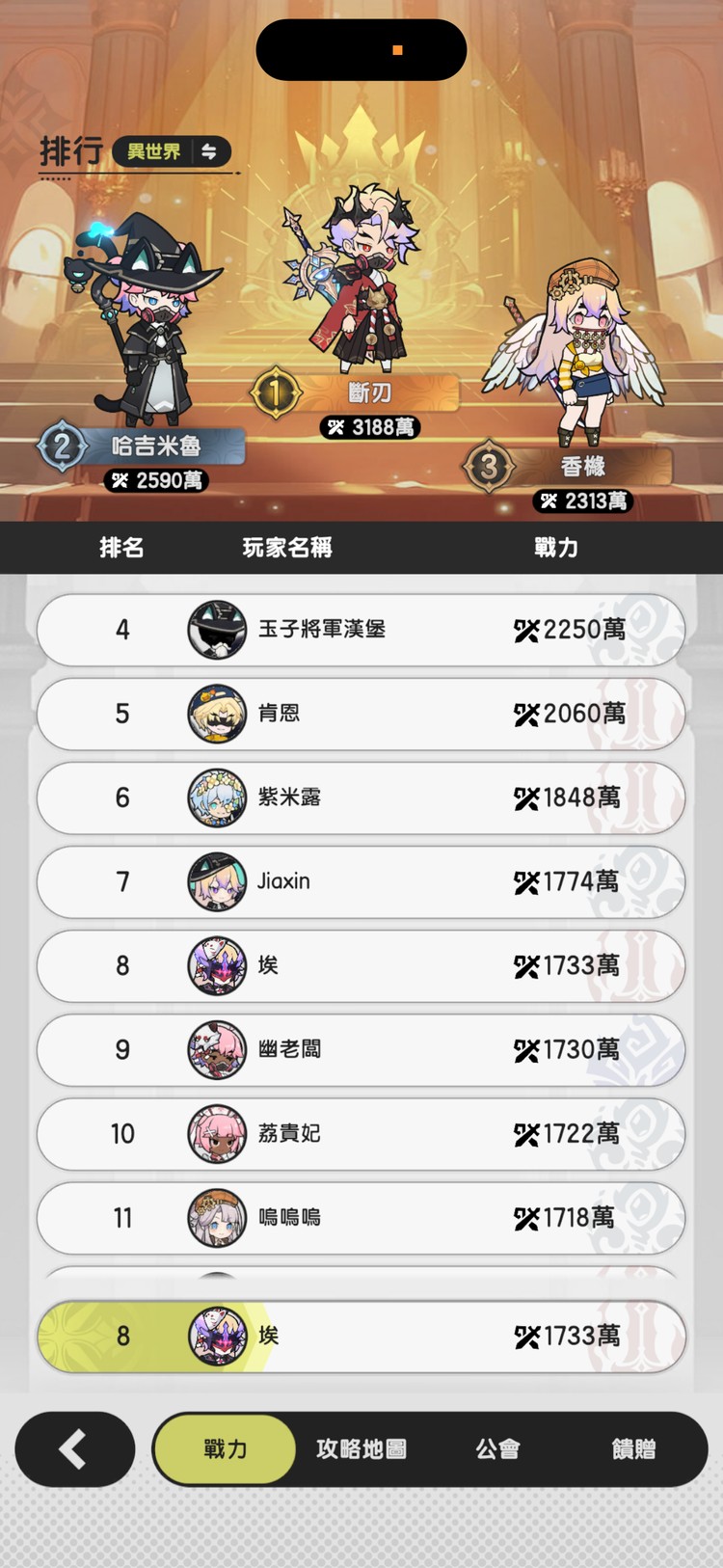This screenshot has width=723, height=1568.
Task: Switch leaderboard to 公會 ranking
Action: pos(496,1449)
